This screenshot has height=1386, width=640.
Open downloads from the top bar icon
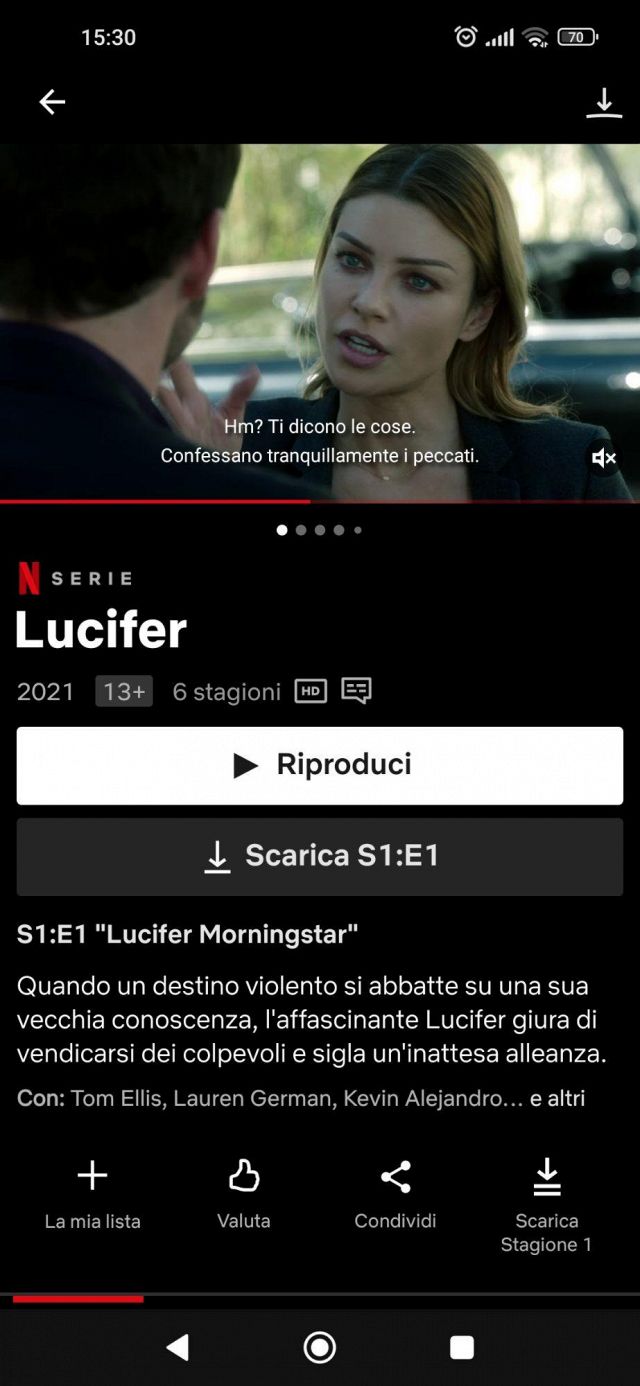point(603,103)
